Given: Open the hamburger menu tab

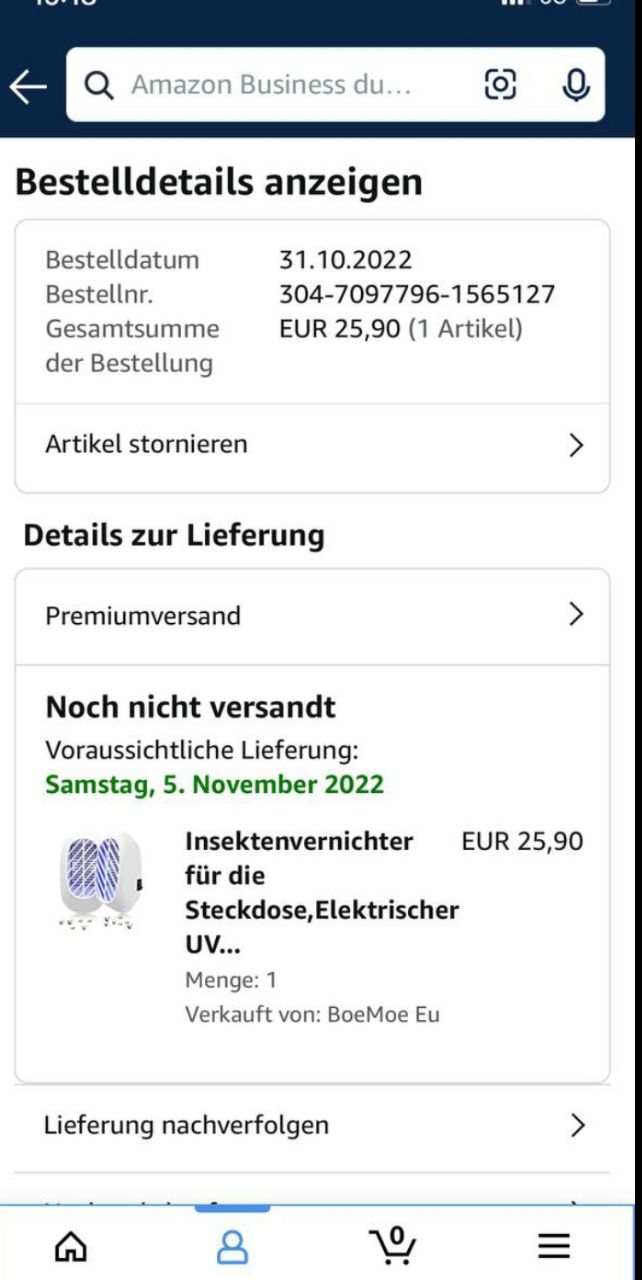Looking at the screenshot, I should [554, 1246].
